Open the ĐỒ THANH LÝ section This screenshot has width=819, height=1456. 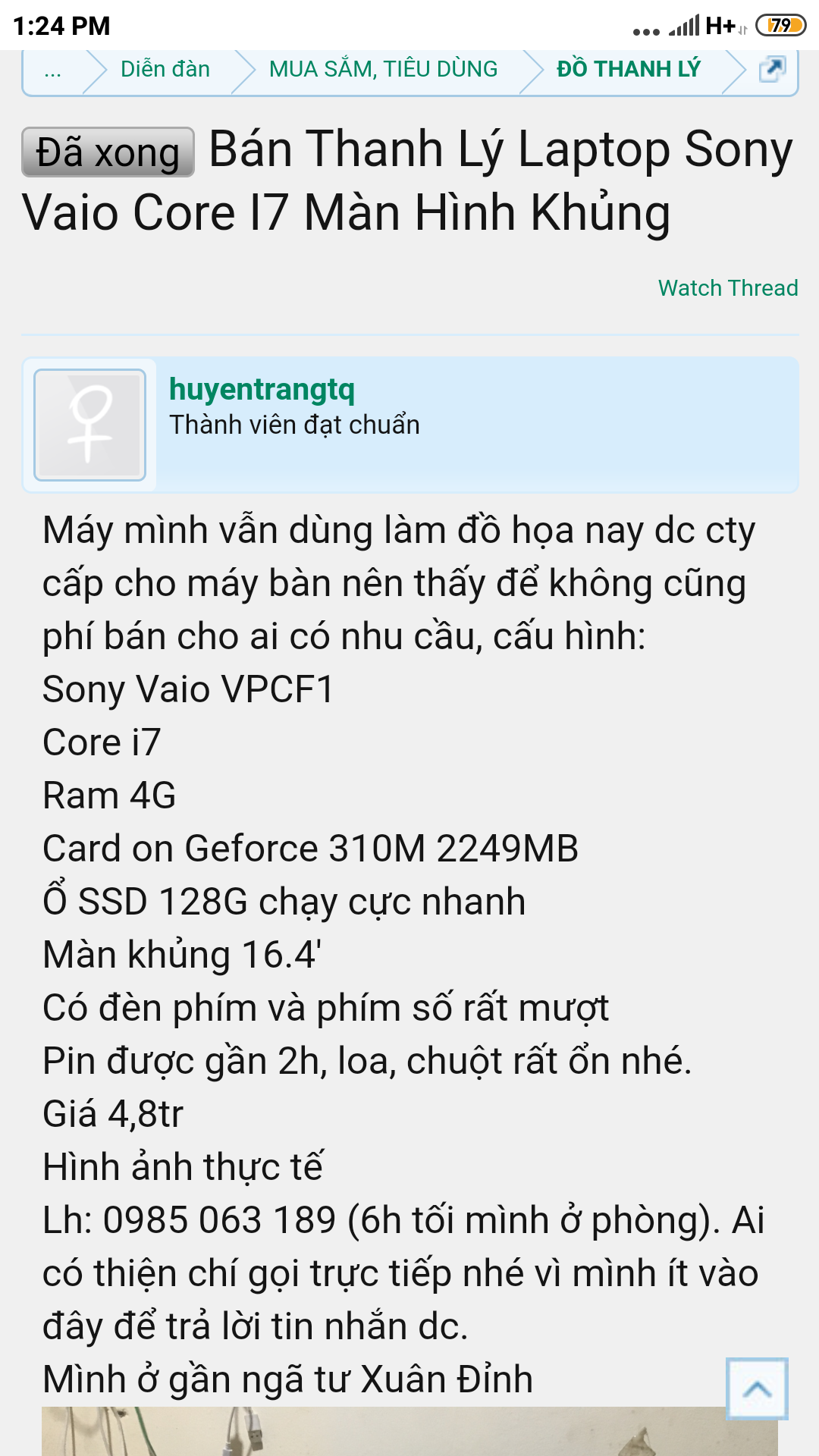629,70
